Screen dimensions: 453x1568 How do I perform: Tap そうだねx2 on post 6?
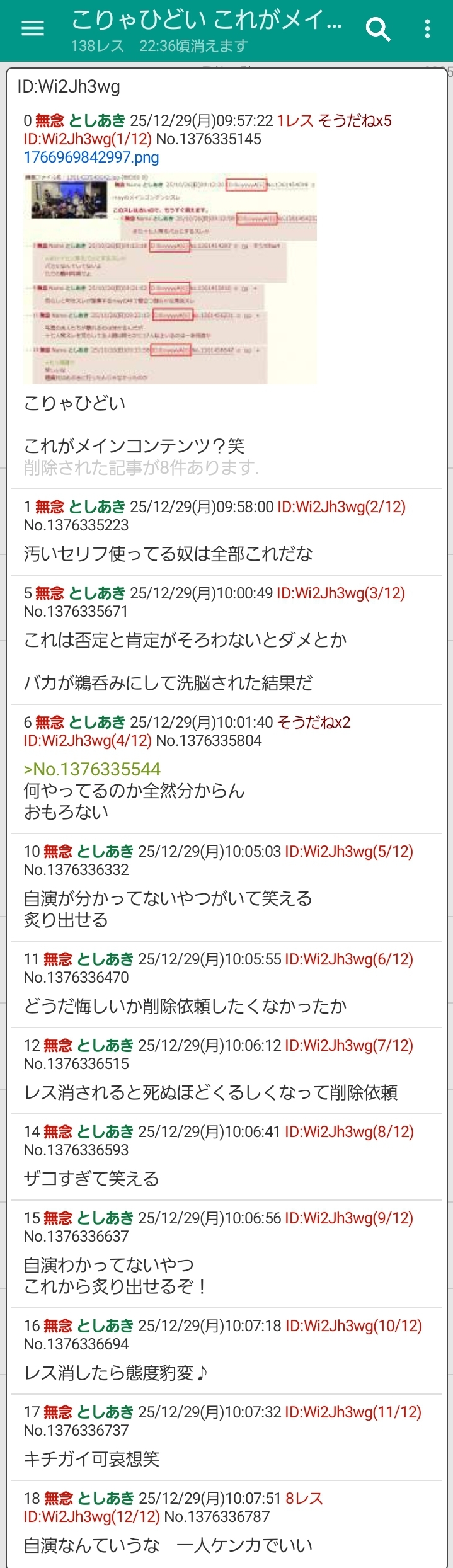314,723
